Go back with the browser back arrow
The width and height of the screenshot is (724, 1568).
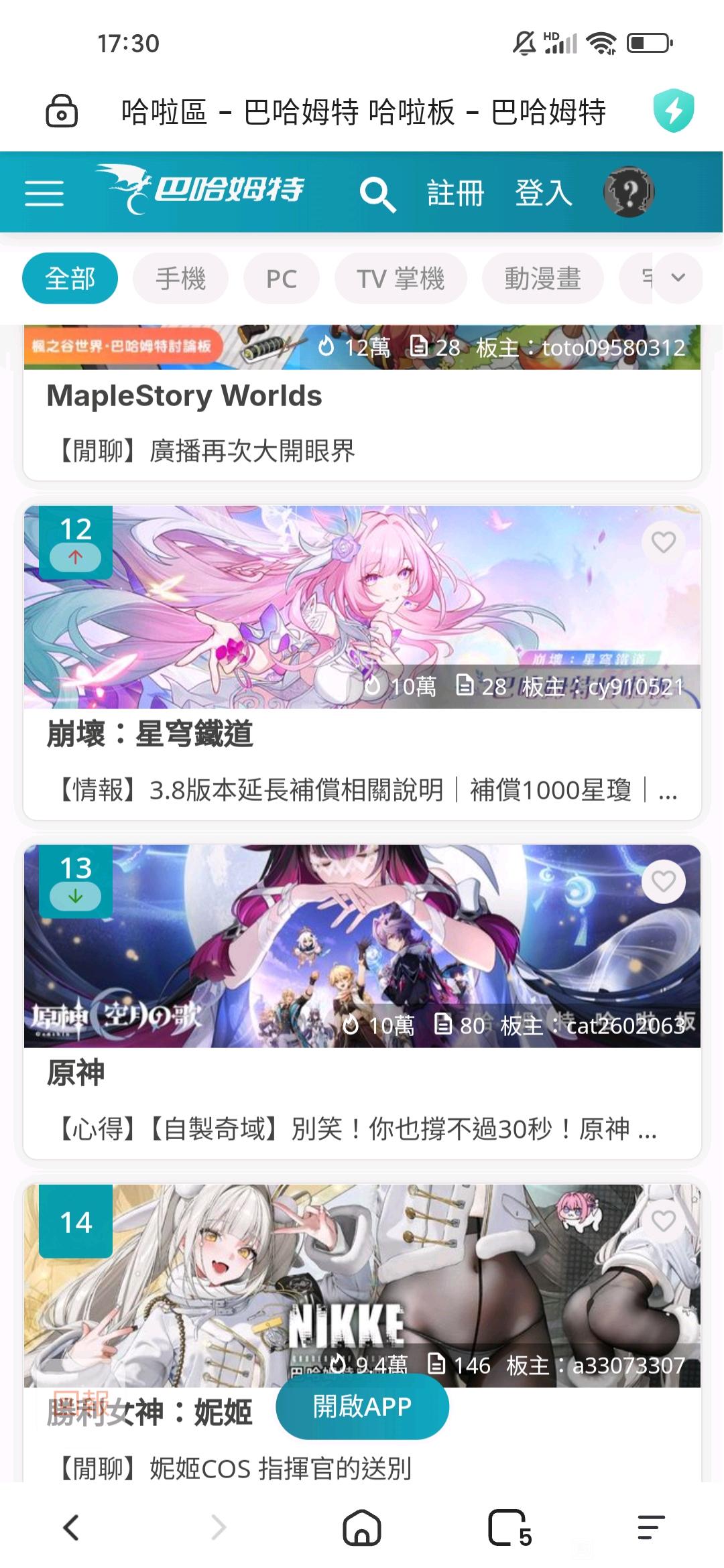pos(71,1528)
